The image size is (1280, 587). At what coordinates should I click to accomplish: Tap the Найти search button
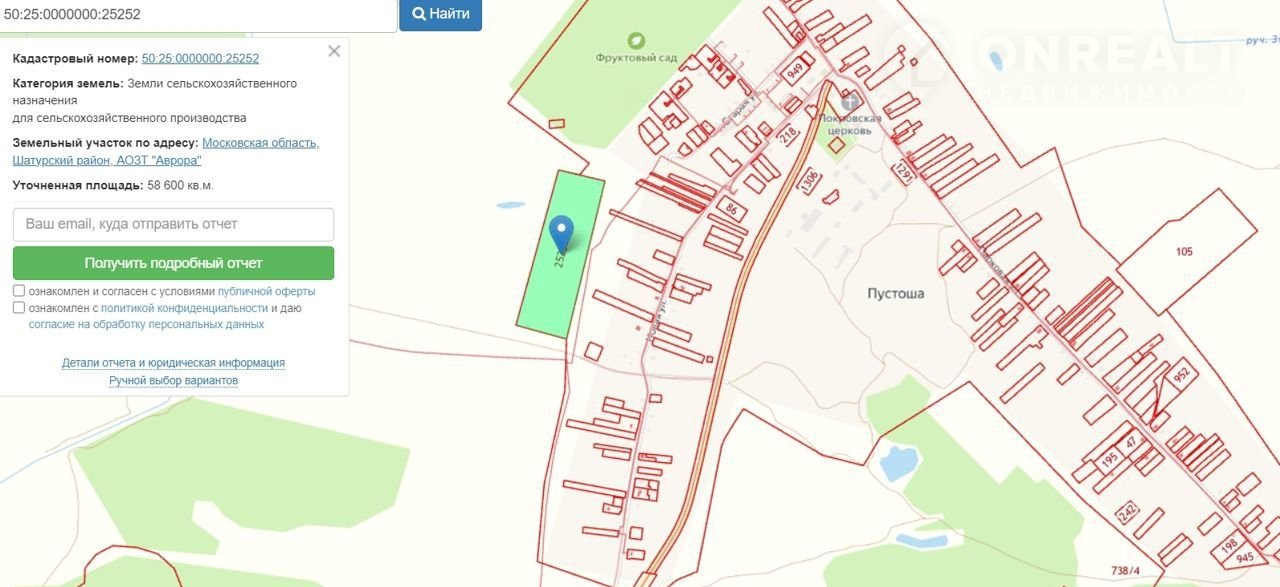coord(440,15)
